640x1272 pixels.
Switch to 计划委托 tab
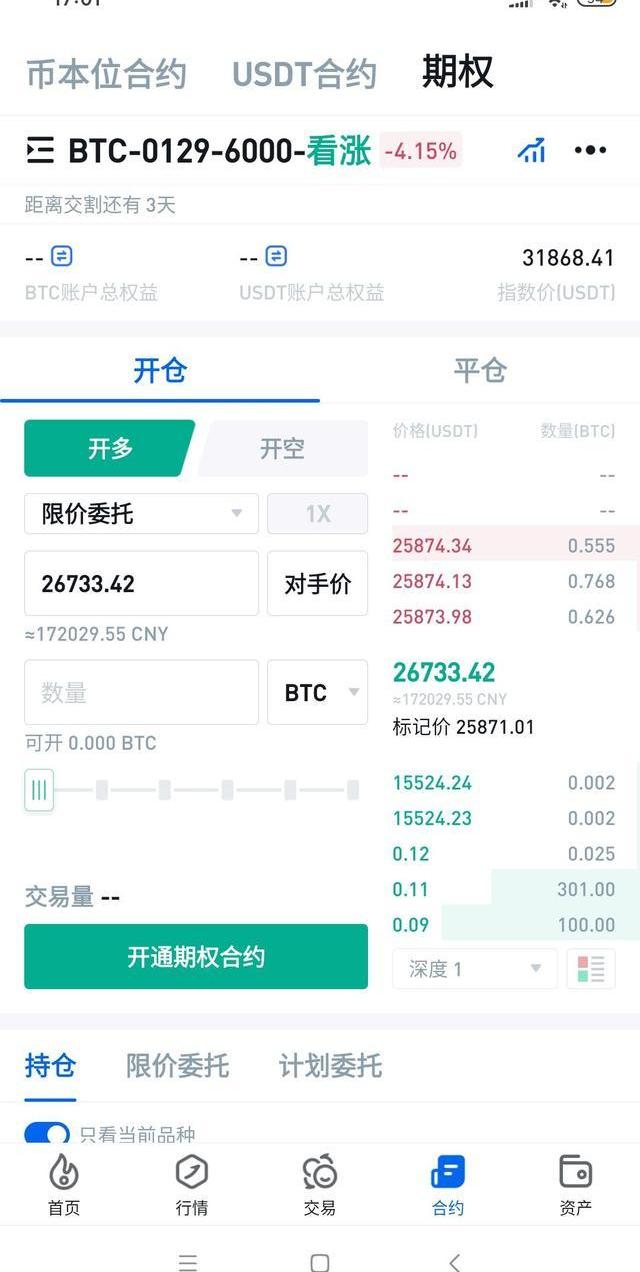point(330,1066)
